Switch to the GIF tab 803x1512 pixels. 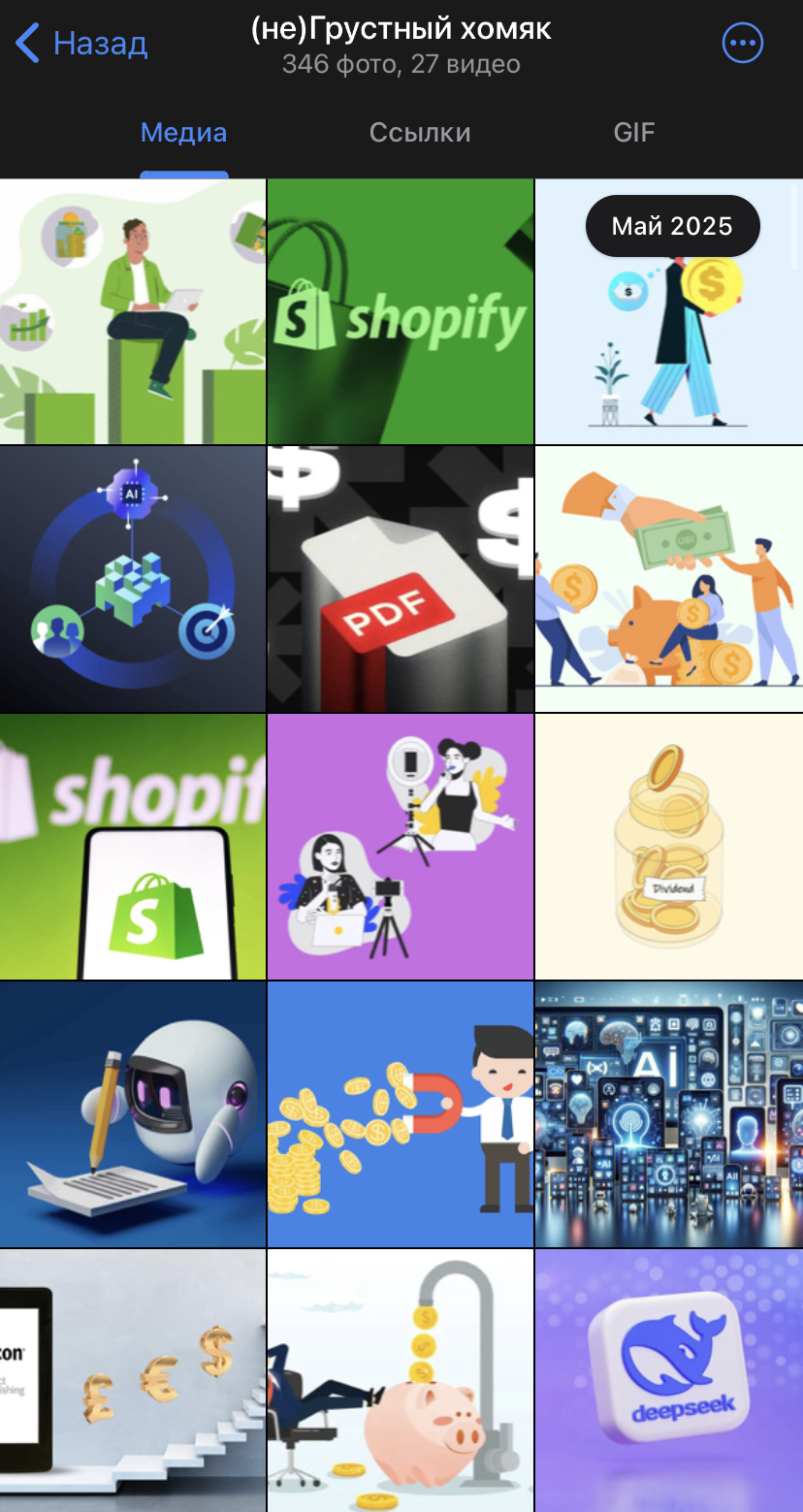[634, 133]
